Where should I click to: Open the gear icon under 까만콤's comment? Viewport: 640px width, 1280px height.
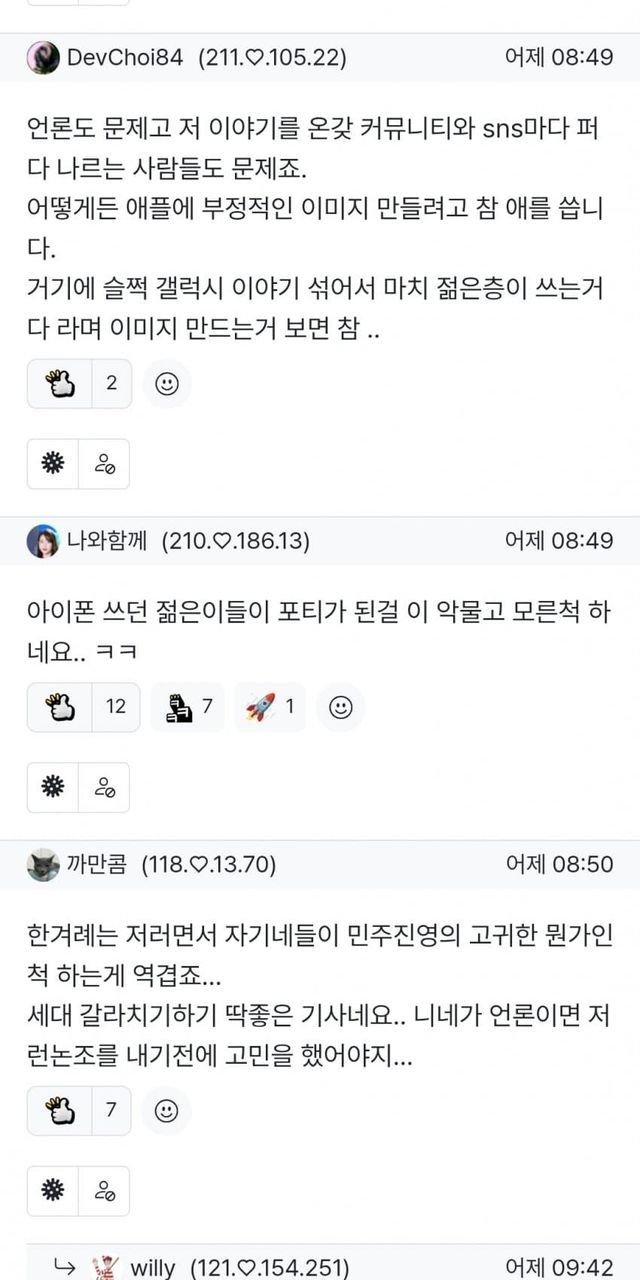pyautogui.click(x=53, y=1190)
